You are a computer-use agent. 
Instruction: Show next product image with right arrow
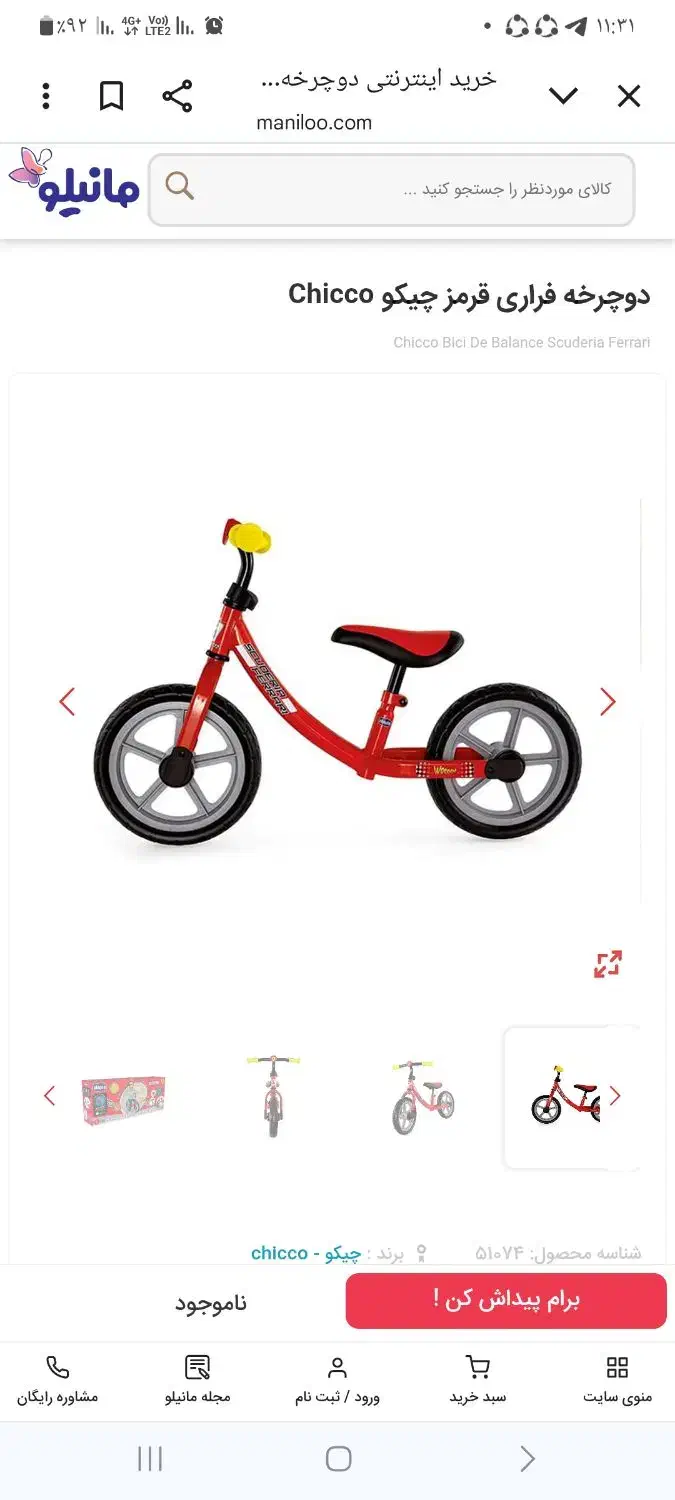tap(607, 702)
